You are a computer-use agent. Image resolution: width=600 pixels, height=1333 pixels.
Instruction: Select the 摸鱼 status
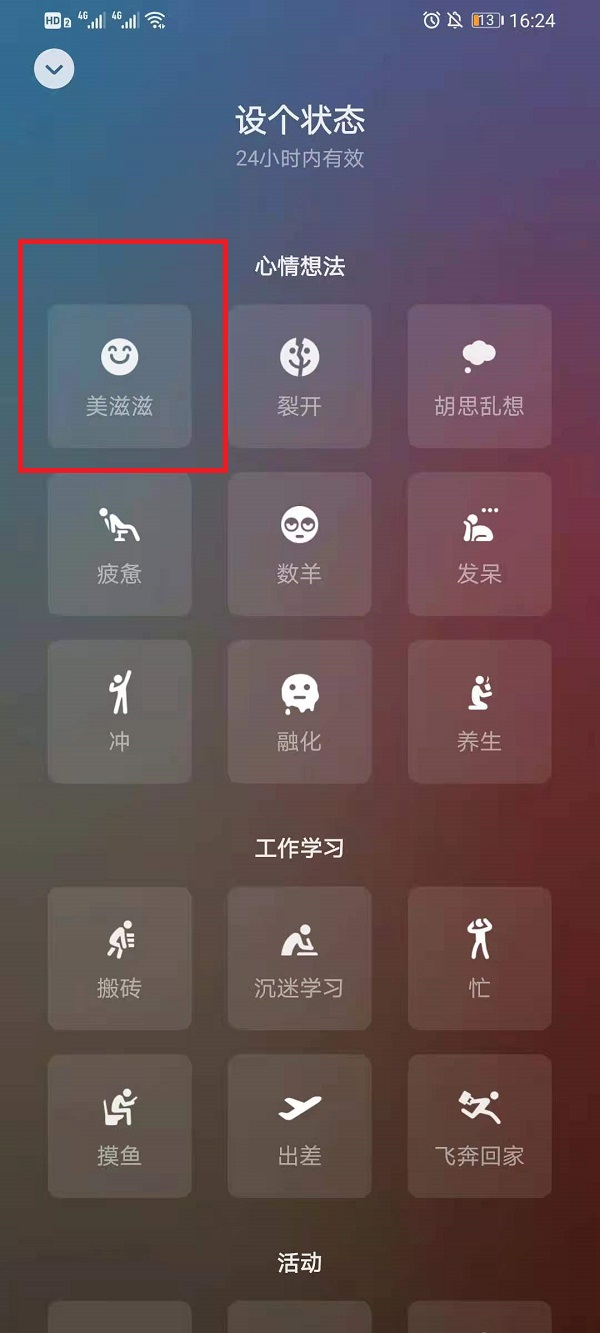tap(119, 1126)
